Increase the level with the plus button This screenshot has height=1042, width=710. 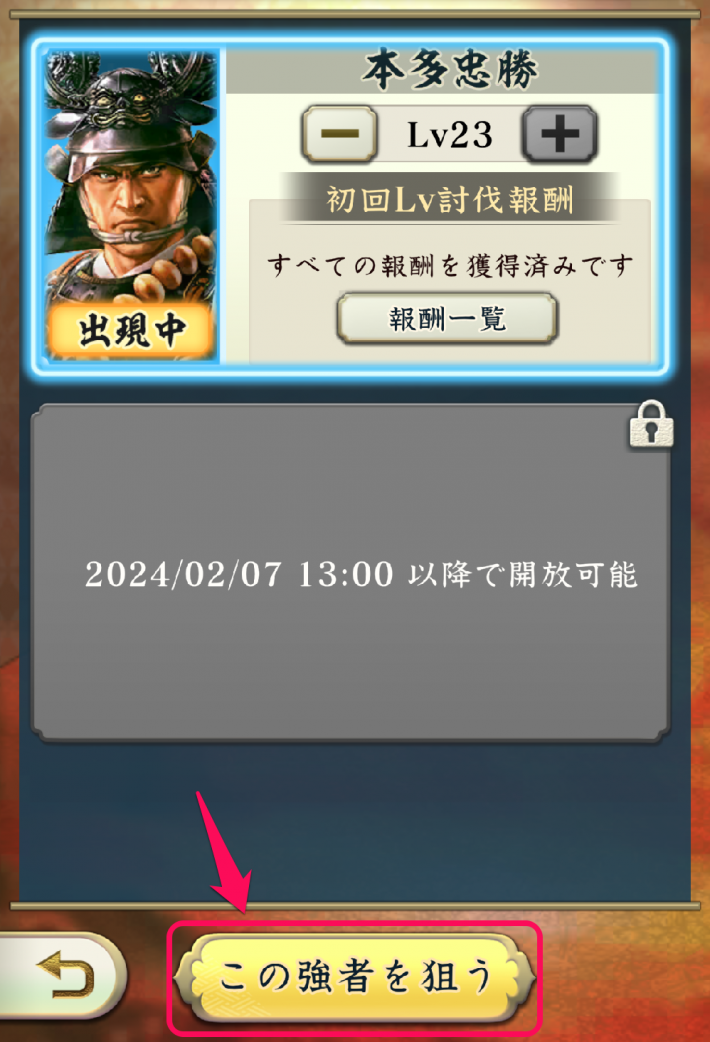(559, 134)
